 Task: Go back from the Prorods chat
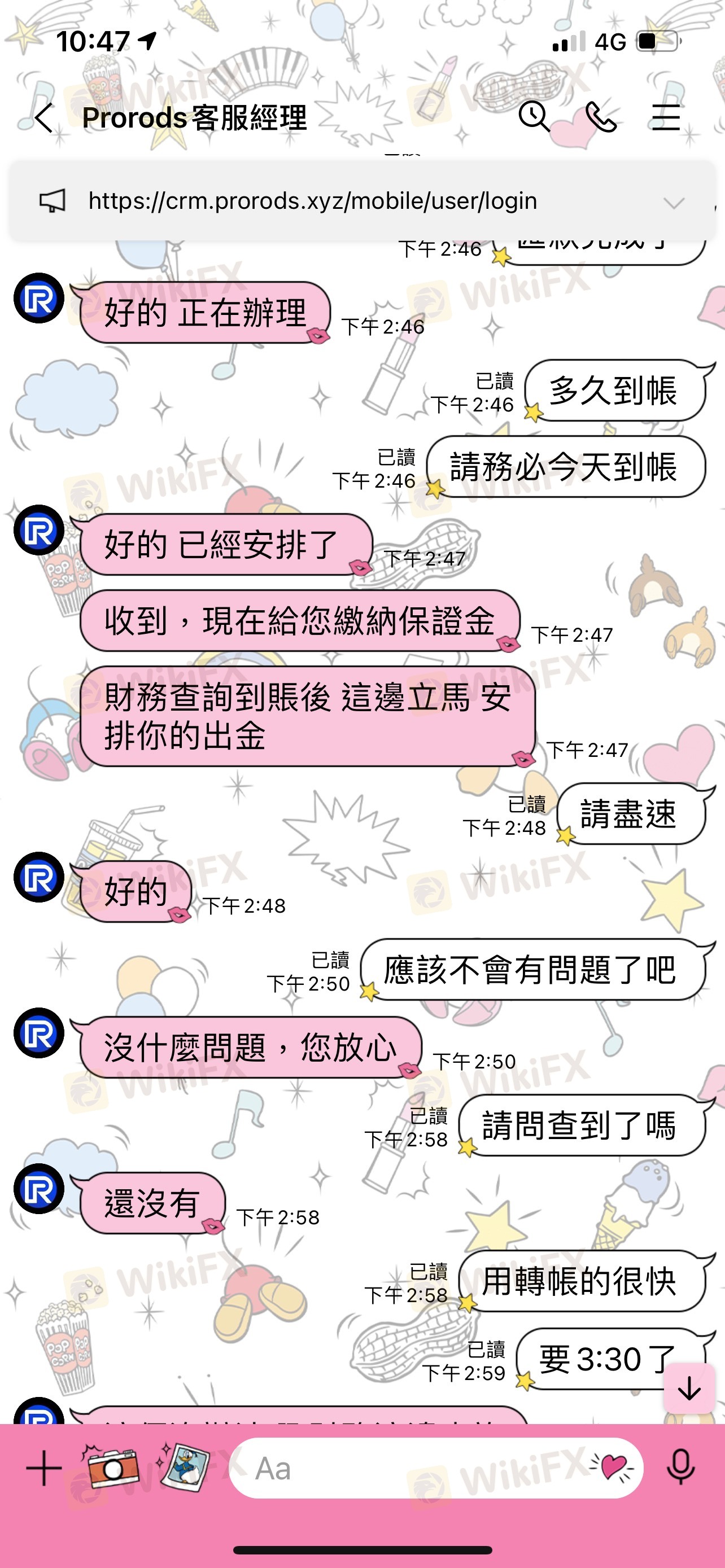click(x=43, y=117)
